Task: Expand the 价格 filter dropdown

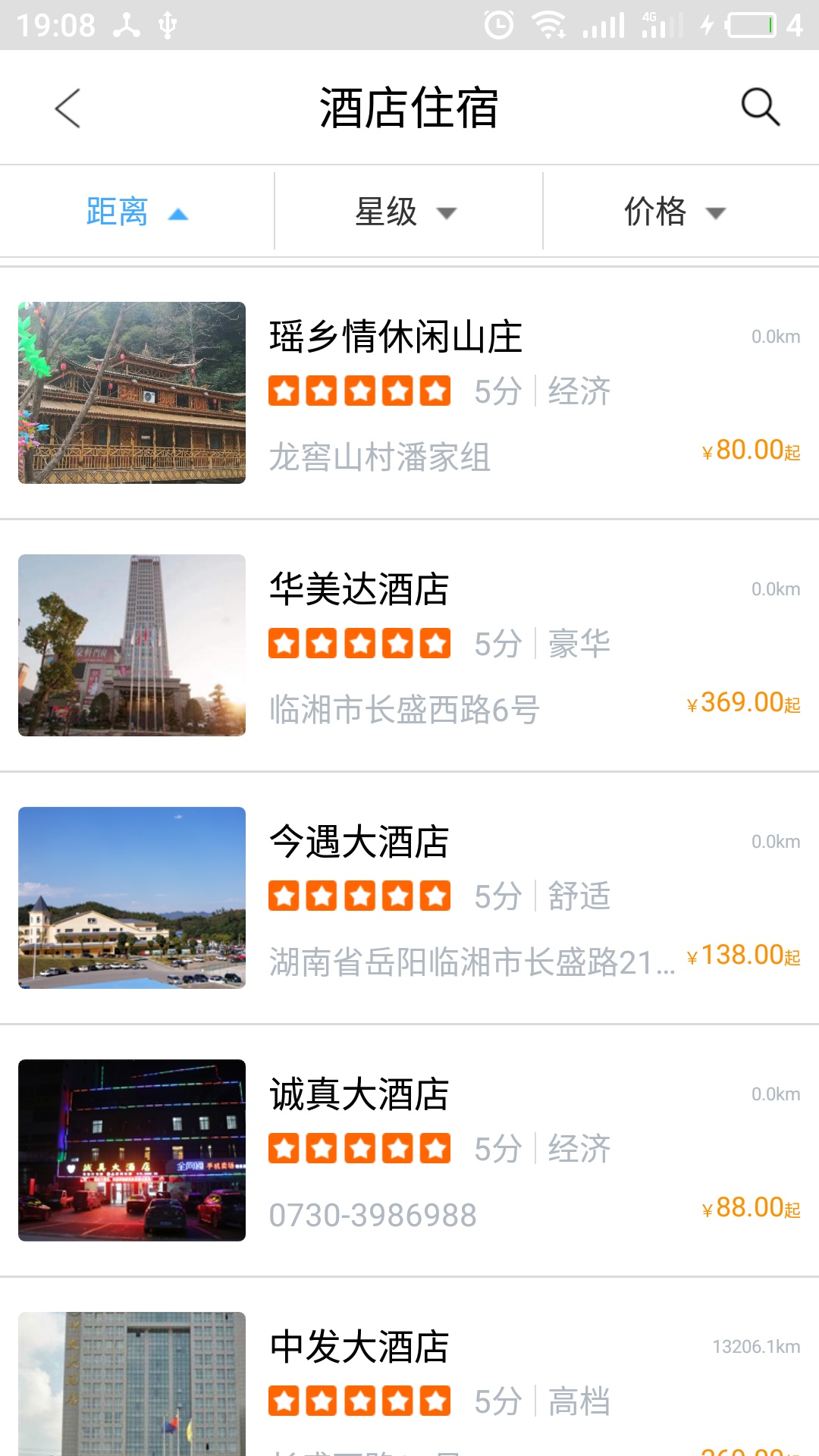Action: pyautogui.click(x=675, y=212)
